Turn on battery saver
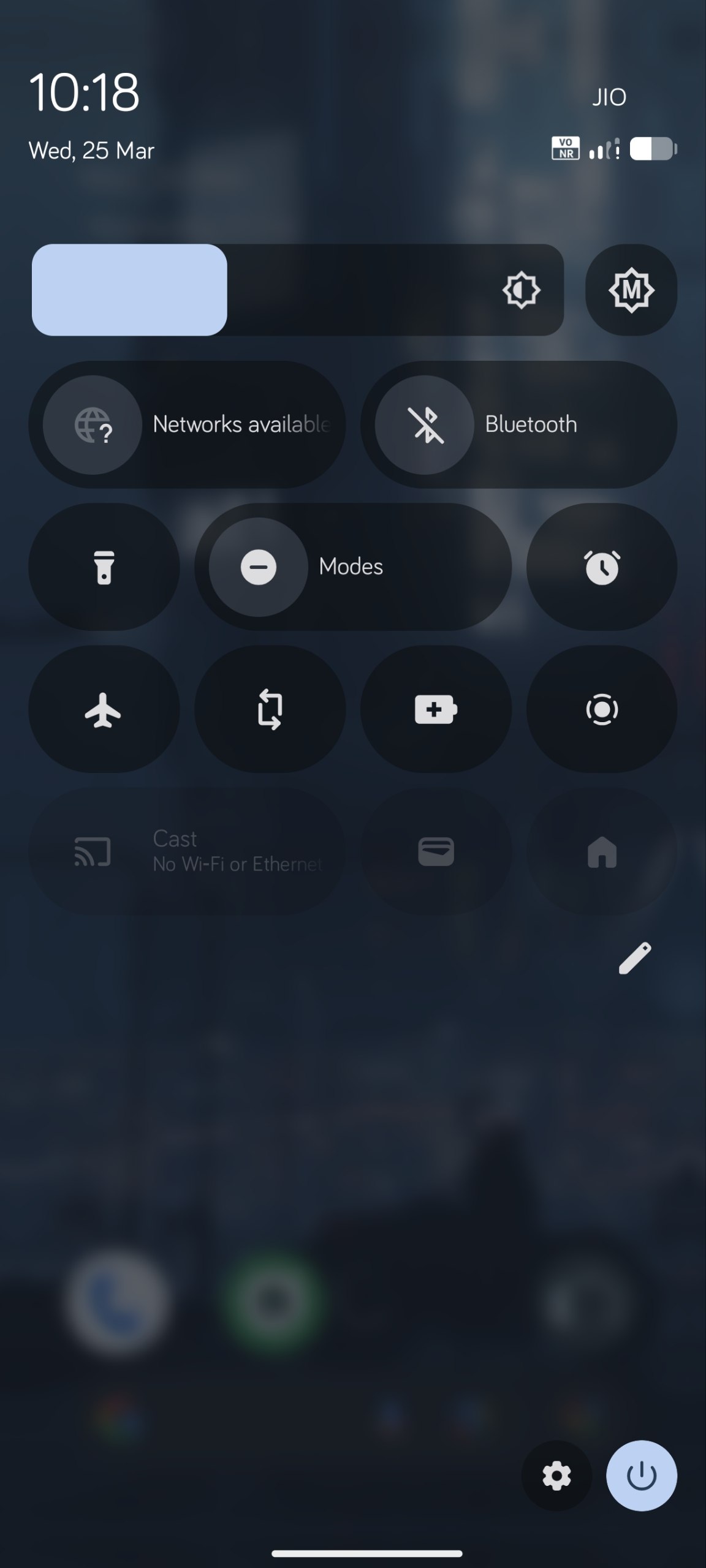Screen dimensions: 706x1568 point(436,709)
